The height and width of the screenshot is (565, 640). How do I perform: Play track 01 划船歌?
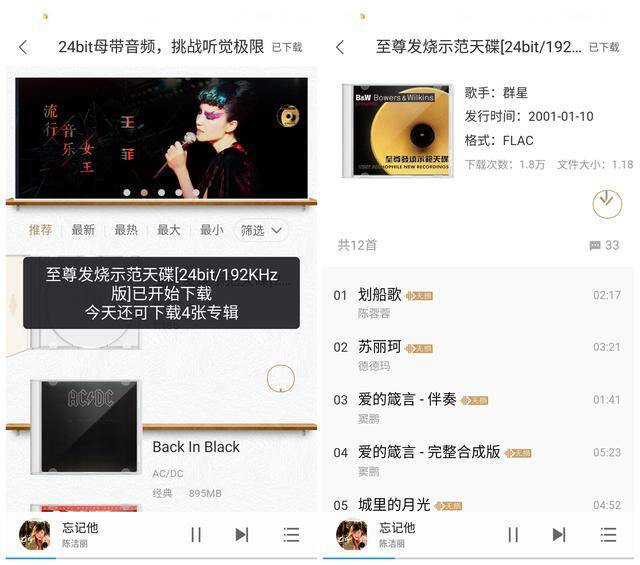tap(381, 295)
